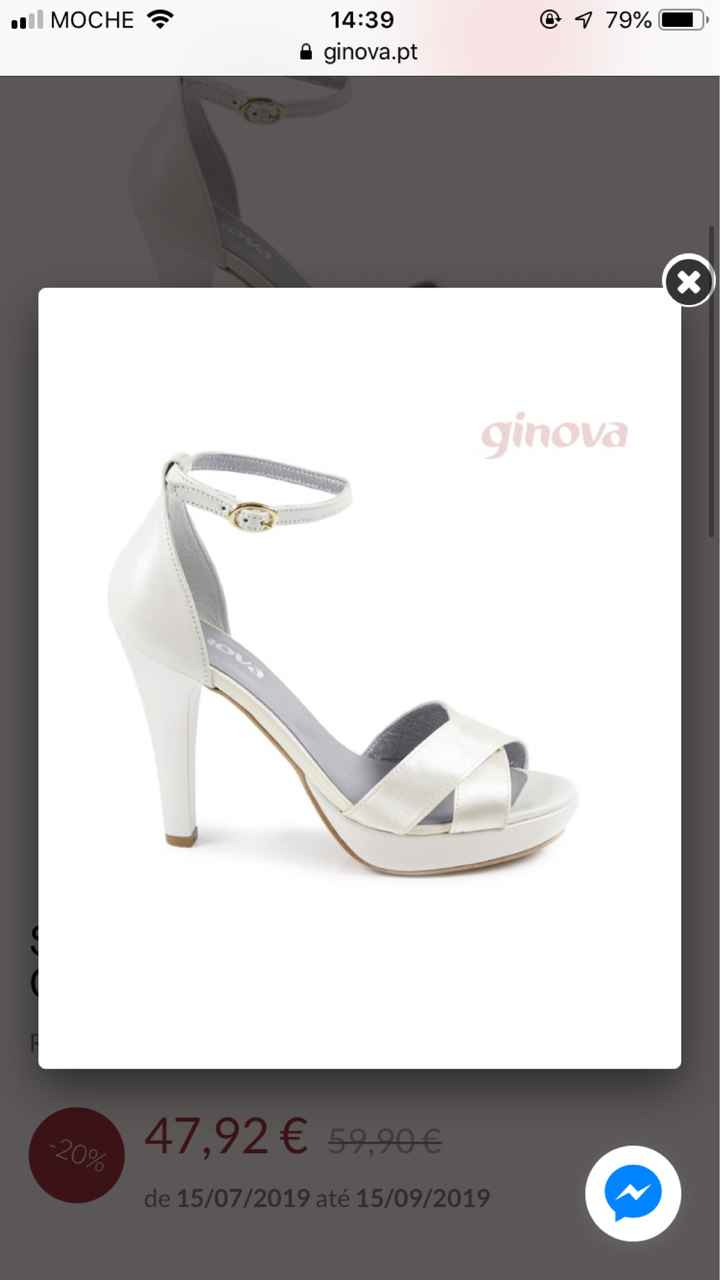Tap the clock showing 14:39

coord(362,17)
